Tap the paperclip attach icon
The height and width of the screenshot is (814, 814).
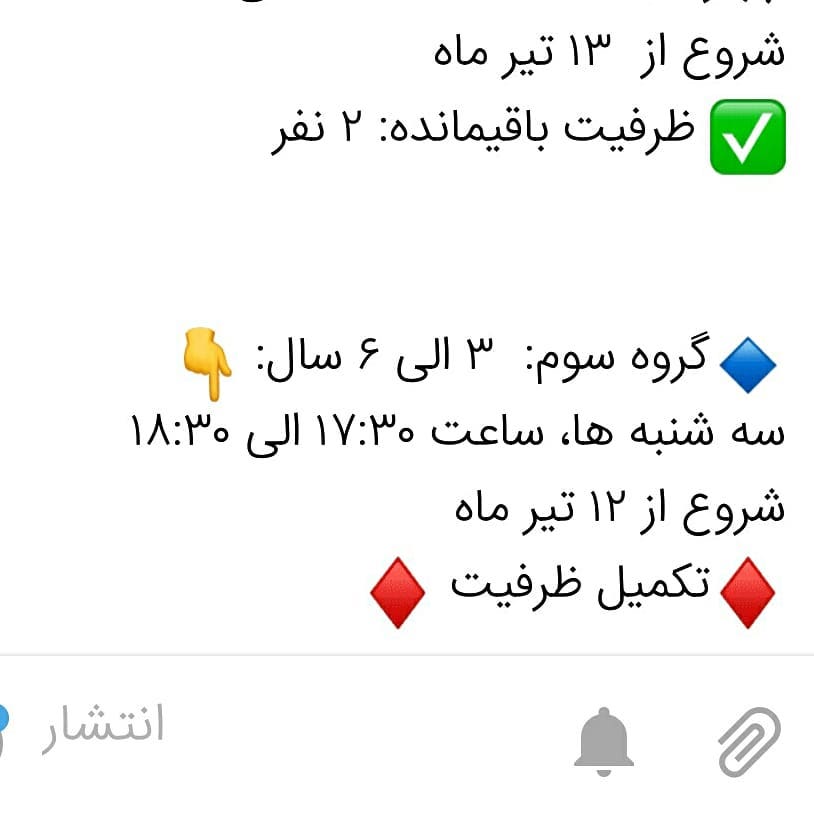[749, 741]
